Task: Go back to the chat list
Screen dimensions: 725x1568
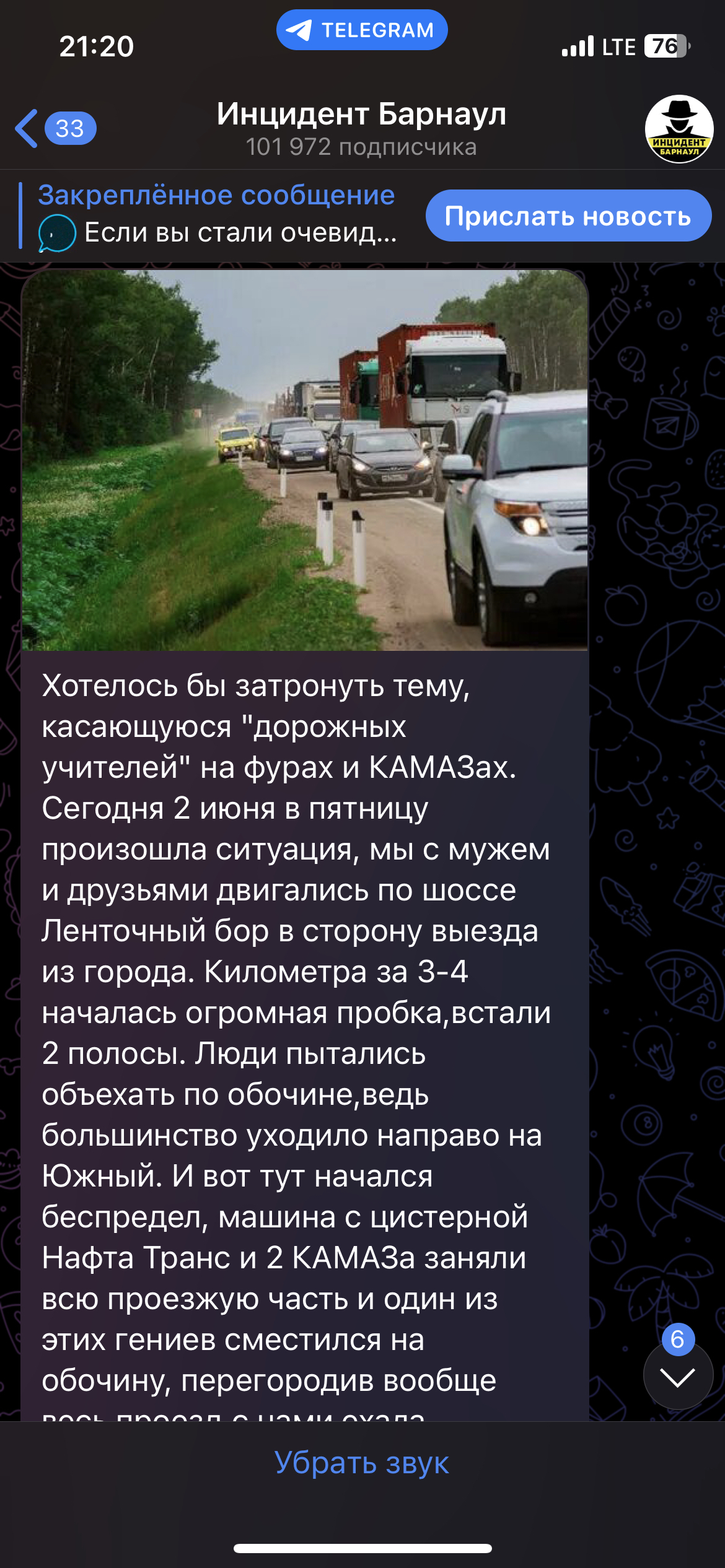Action: click(55, 128)
